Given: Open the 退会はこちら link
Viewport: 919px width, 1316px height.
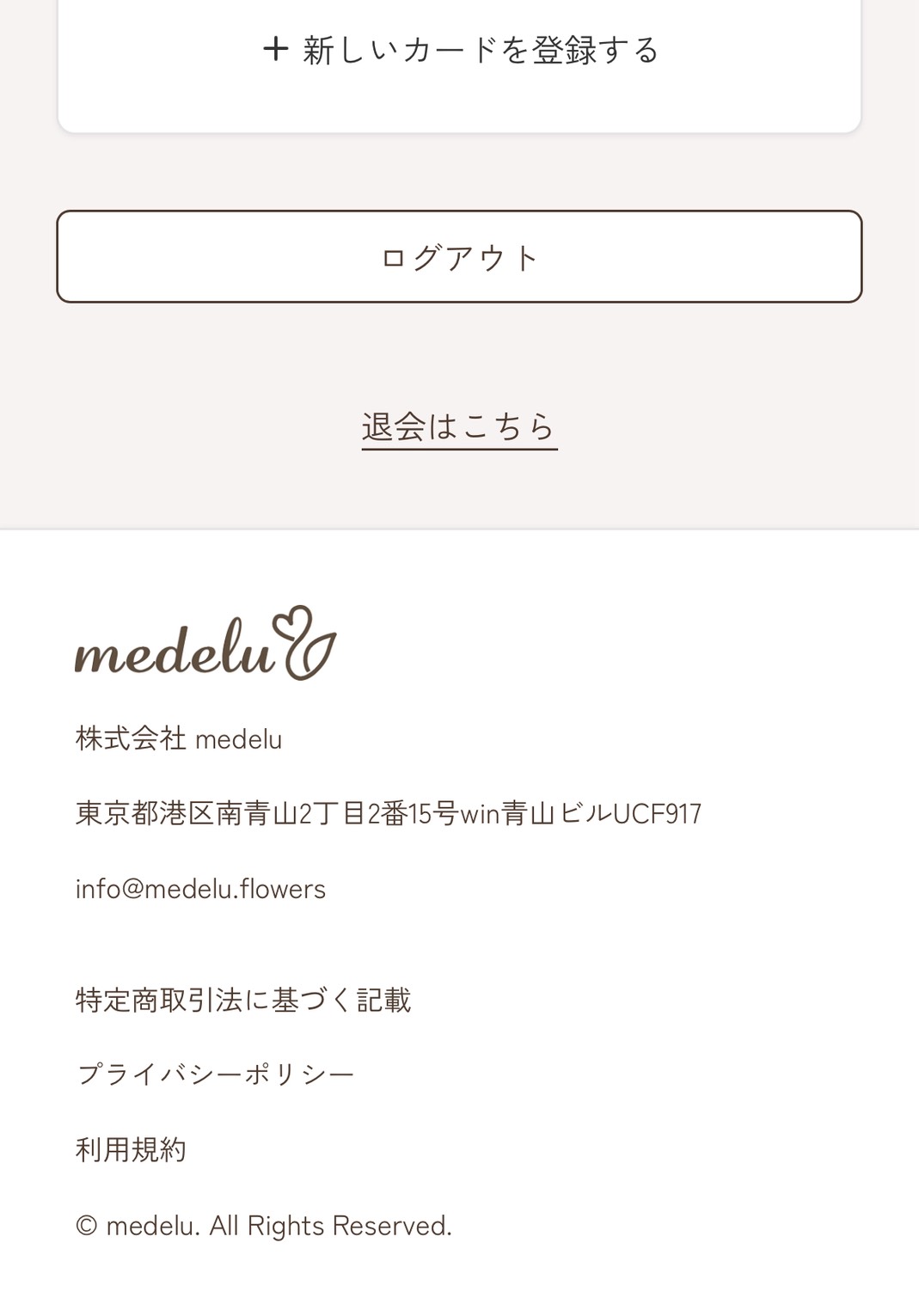Looking at the screenshot, I should pos(459,426).
